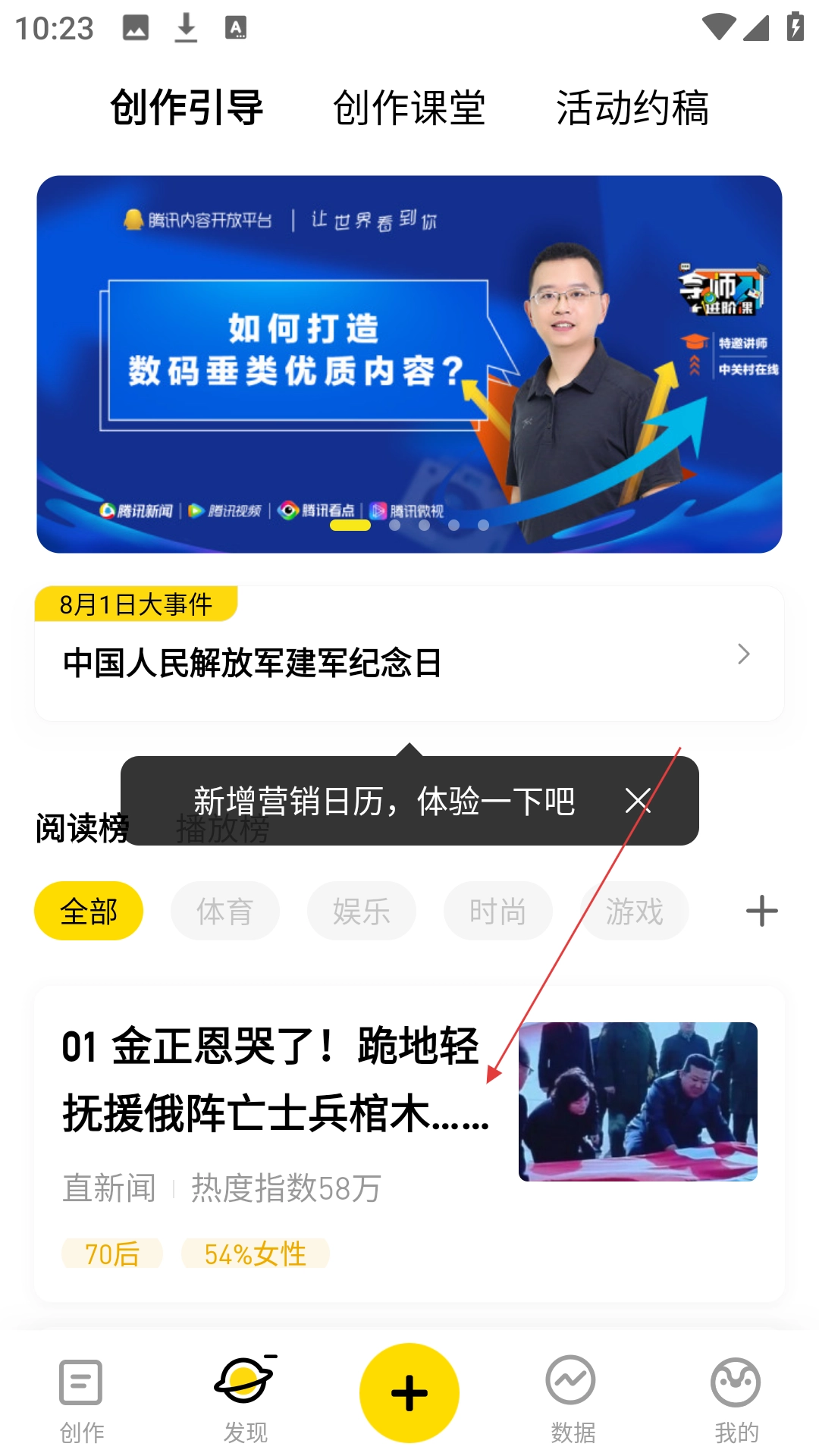Screen dimensions: 819x1456
Task: Dismiss the 新增营销日历 tooltip
Action: tap(638, 800)
